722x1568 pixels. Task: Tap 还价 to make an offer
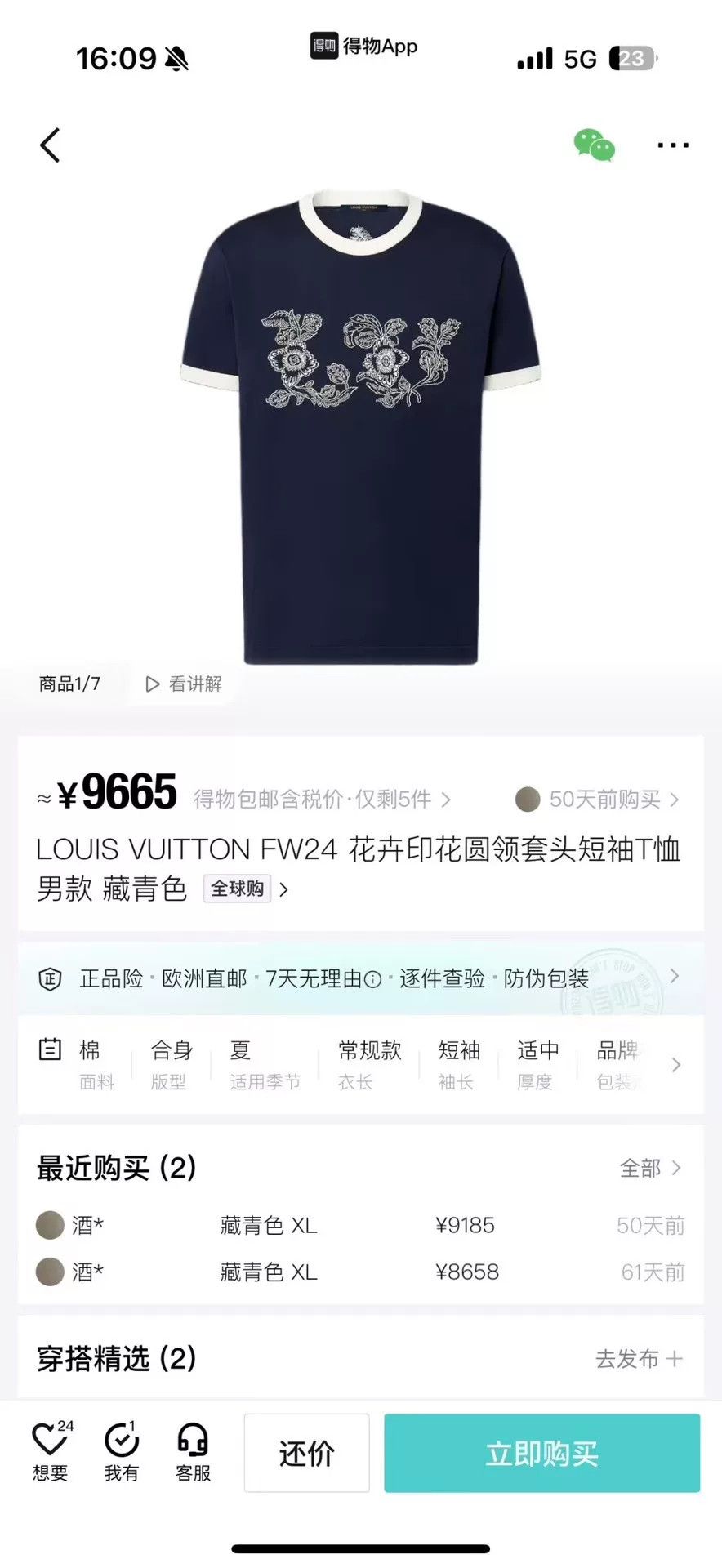(x=307, y=1453)
